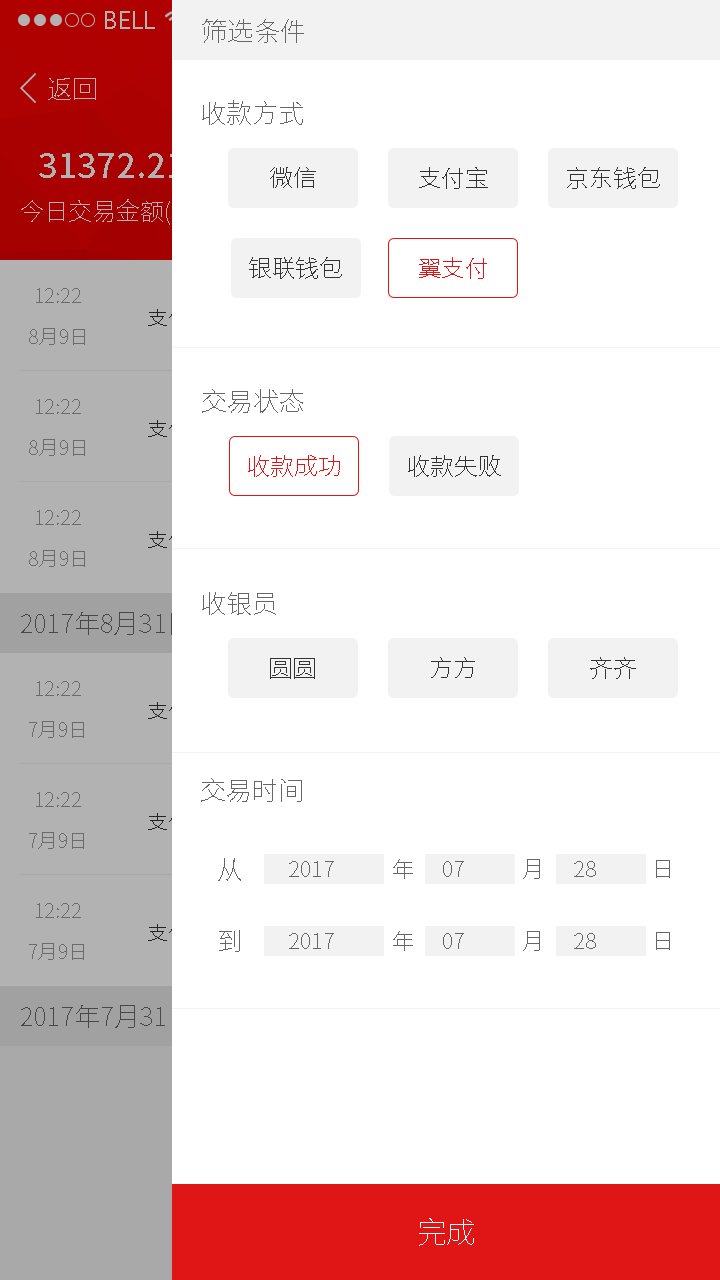720x1280 pixels.
Task: Open the 2017年8月31日 date section header
Action: click(x=85, y=622)
